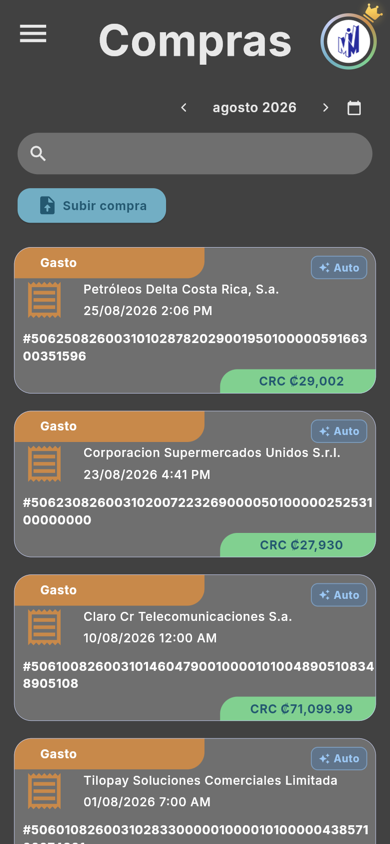Open the Petróleos Delta Costa Rica purchase
Image resolution: width=390 pixels, height=844 pixels.
pyautogui.click(x=195, y=320)
